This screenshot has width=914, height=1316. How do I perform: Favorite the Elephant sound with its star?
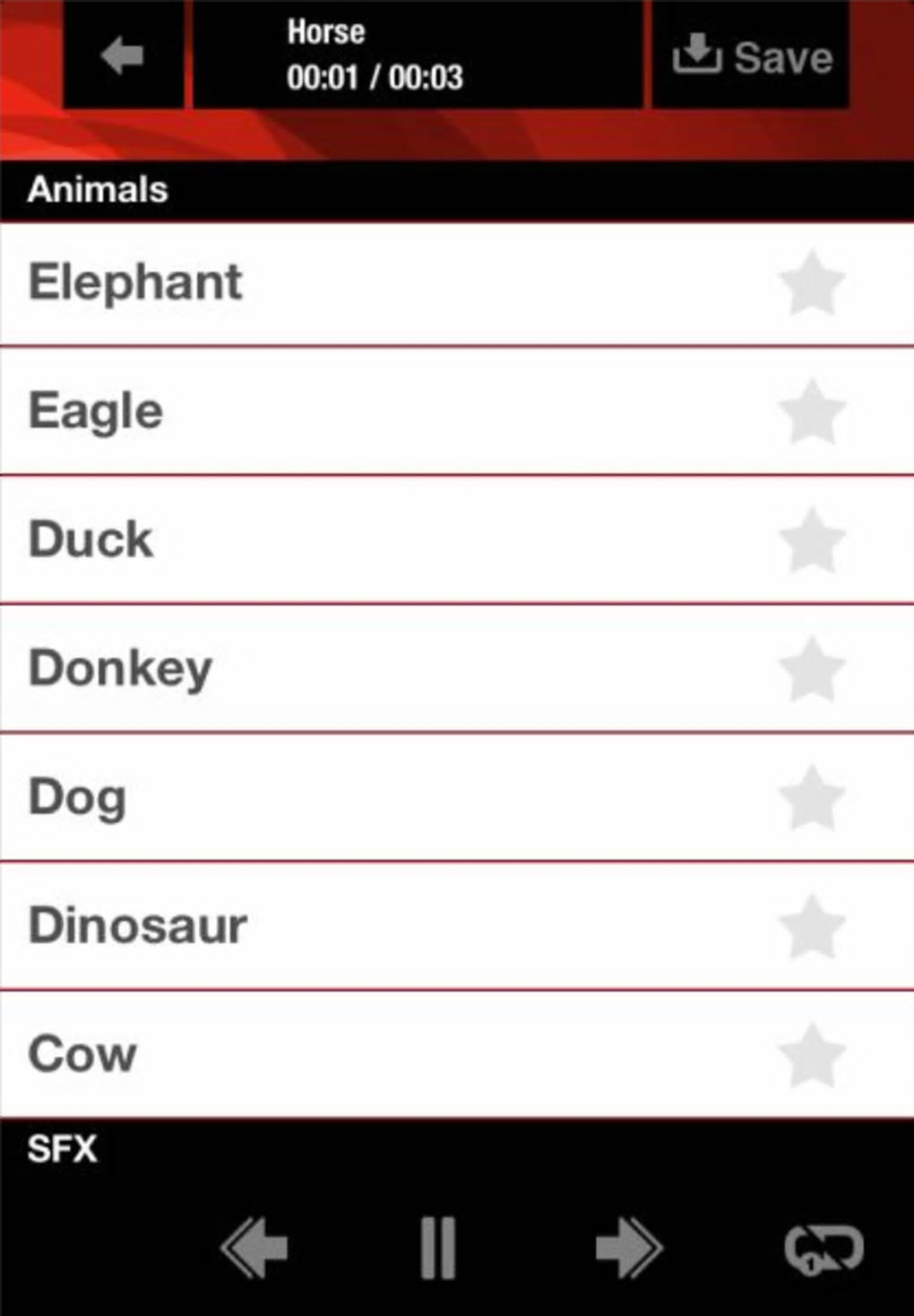pyautogui.click(x=812, y=284)
